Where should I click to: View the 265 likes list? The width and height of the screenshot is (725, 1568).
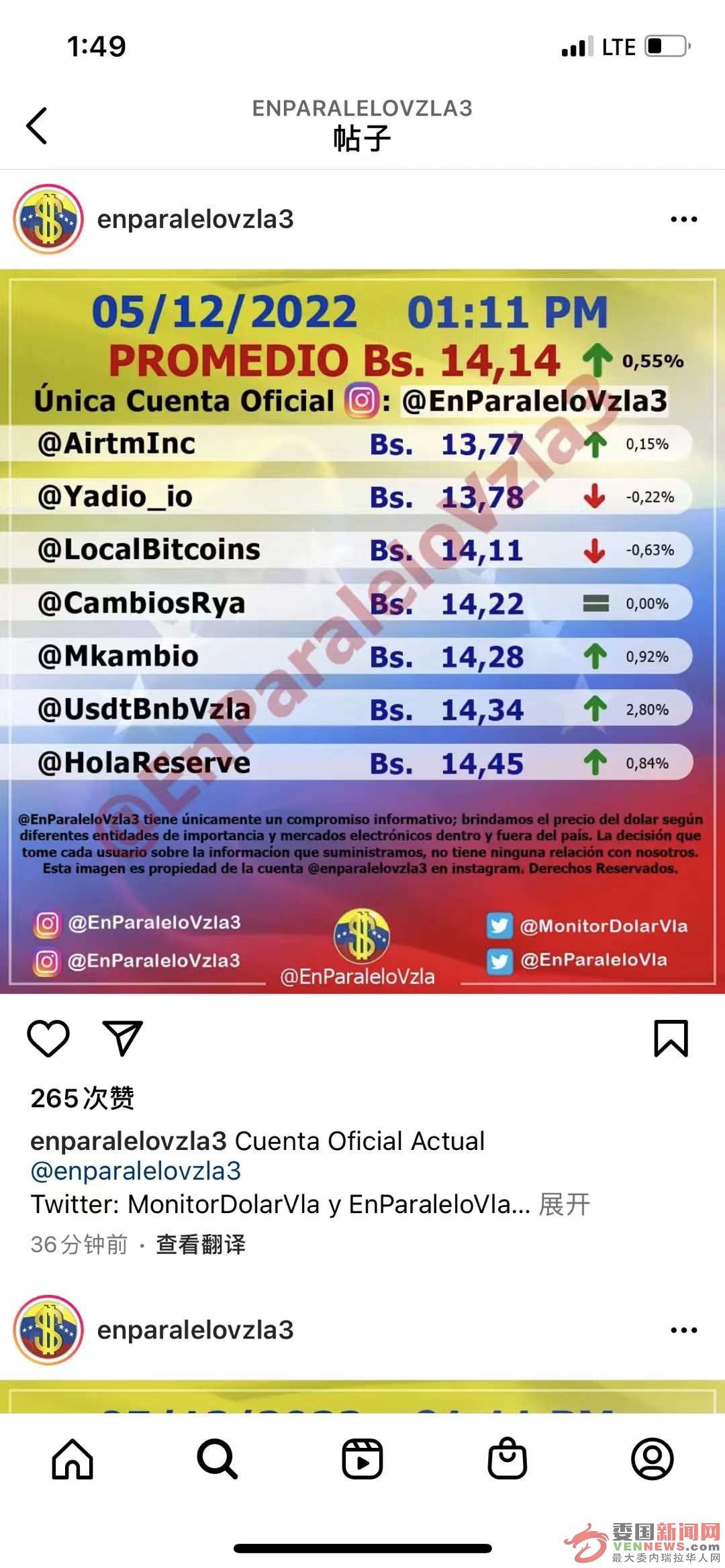tap(82, 1098)
